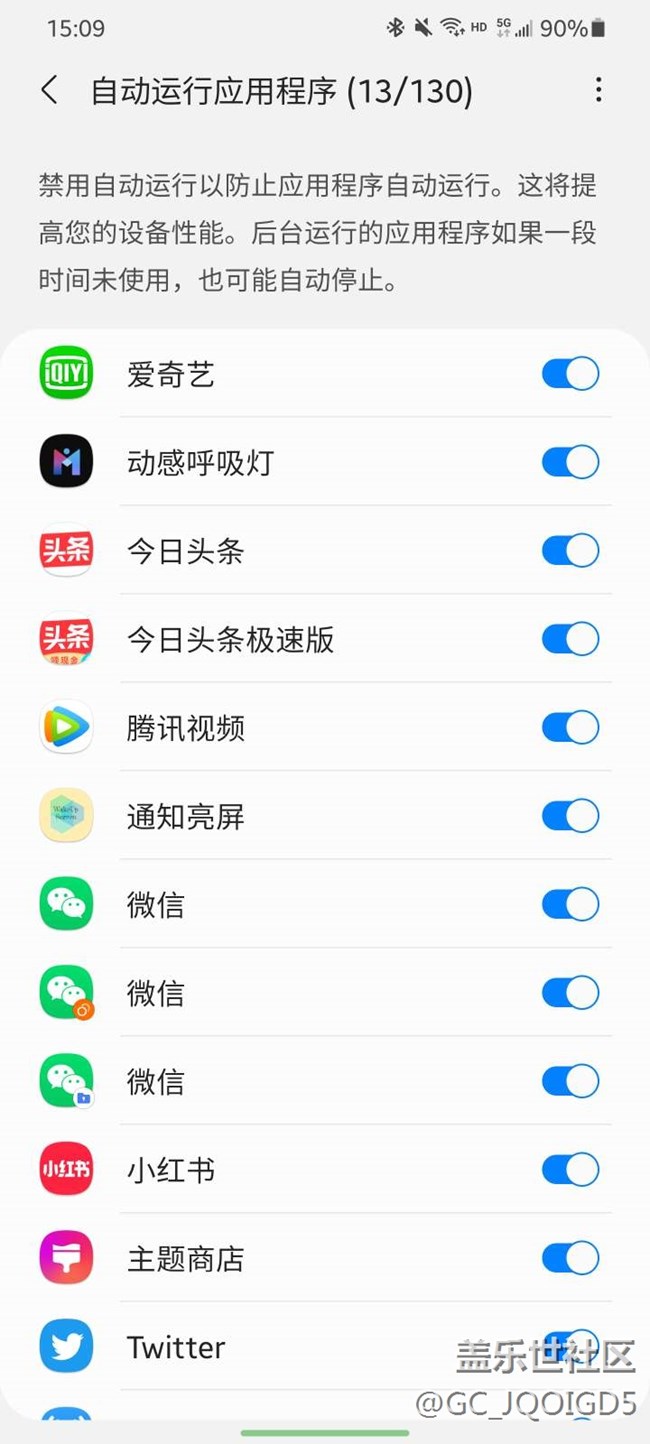Toggle the 微信 switch with the orange badge

pyautogui.click(x=570, y=993)
